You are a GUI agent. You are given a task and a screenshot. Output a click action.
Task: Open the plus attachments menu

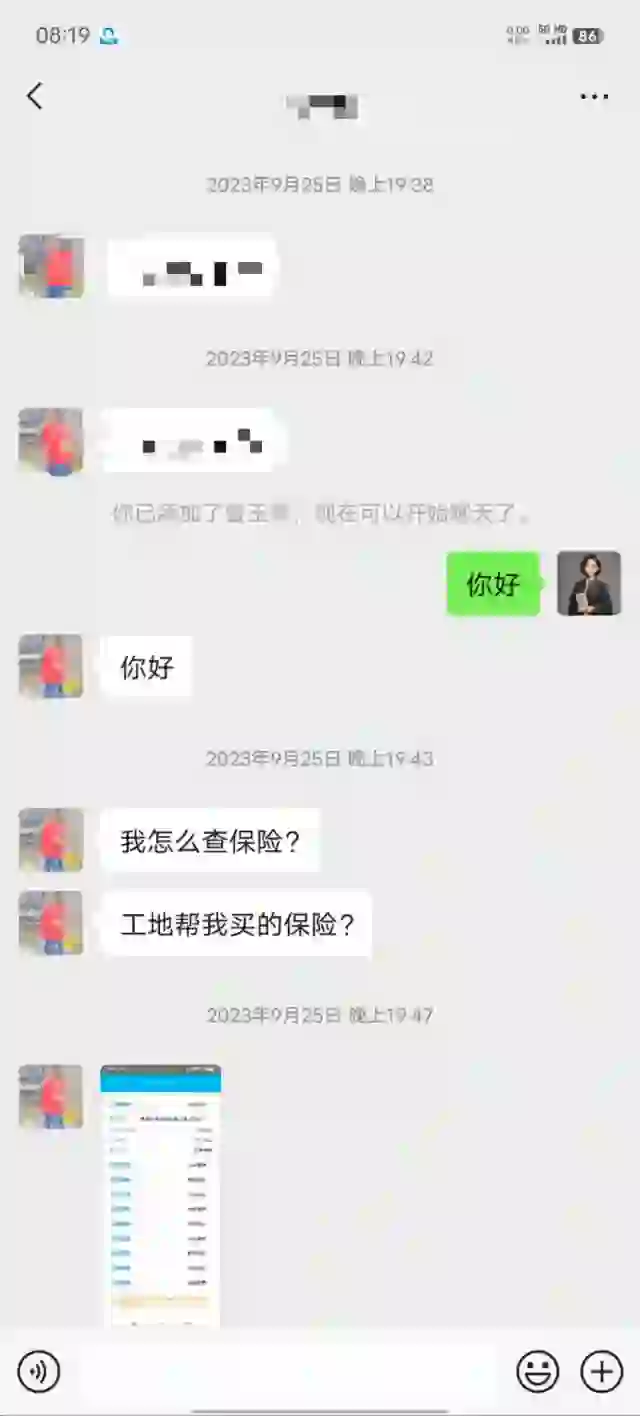pos(601,1371)
